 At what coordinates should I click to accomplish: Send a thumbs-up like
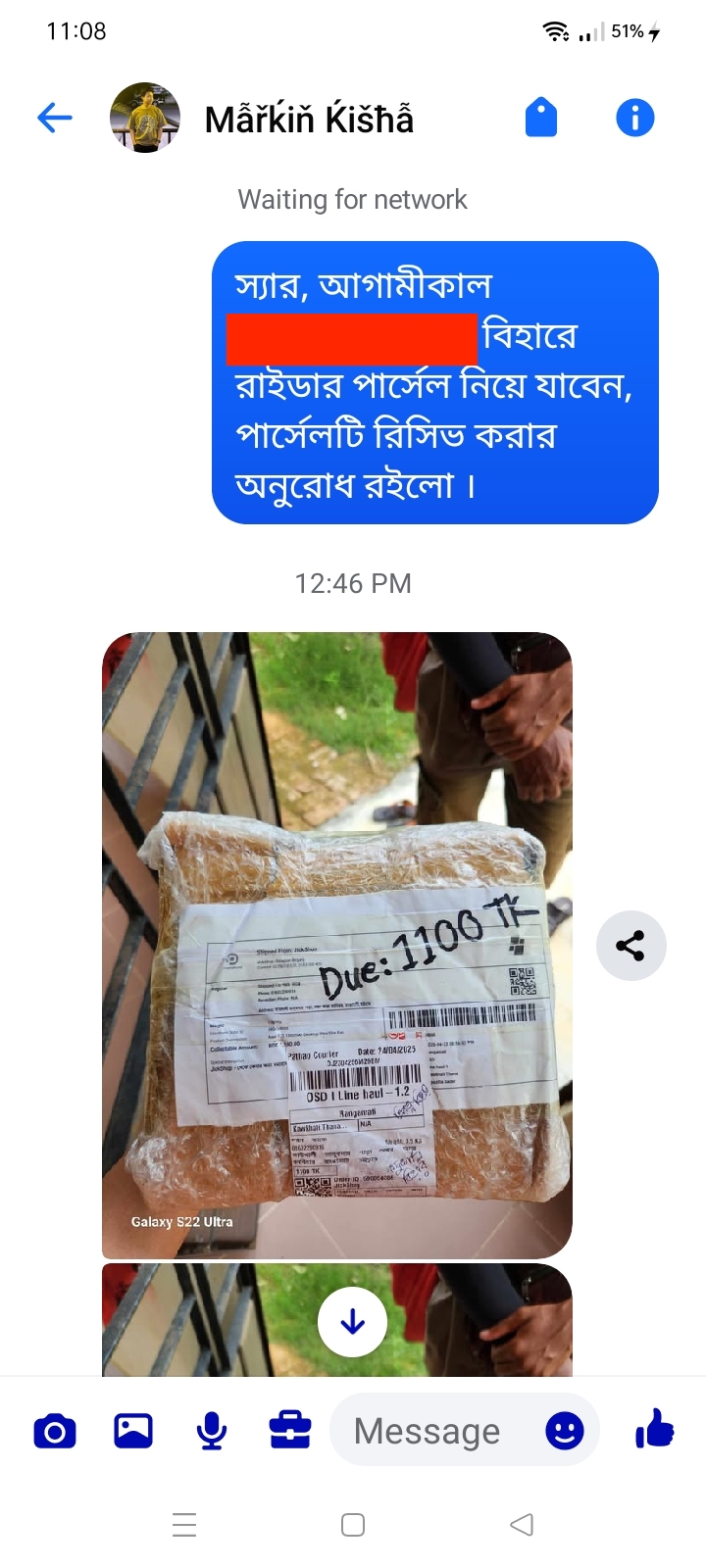(655, 1430)
